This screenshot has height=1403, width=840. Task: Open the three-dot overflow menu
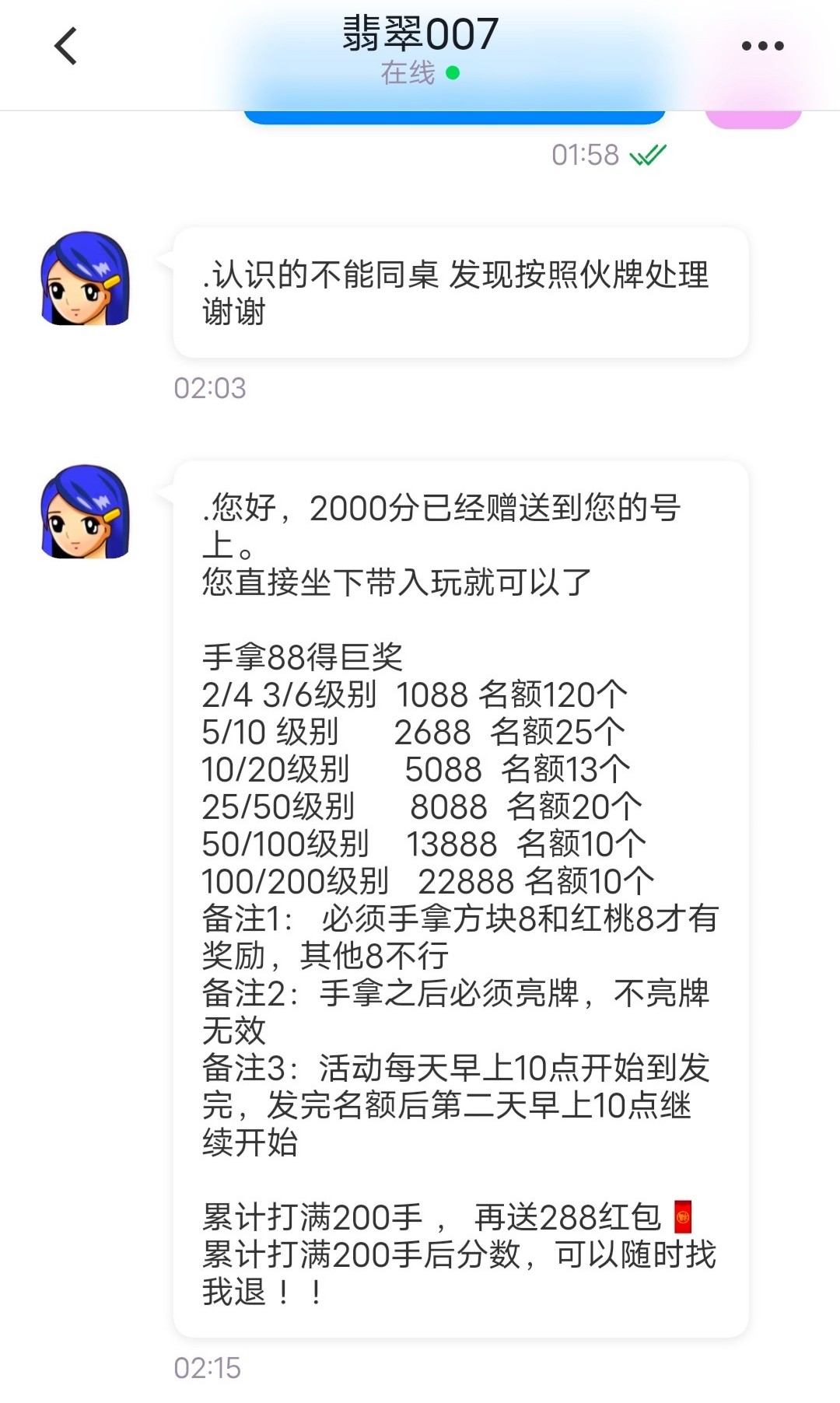click(x=762, y=46)
